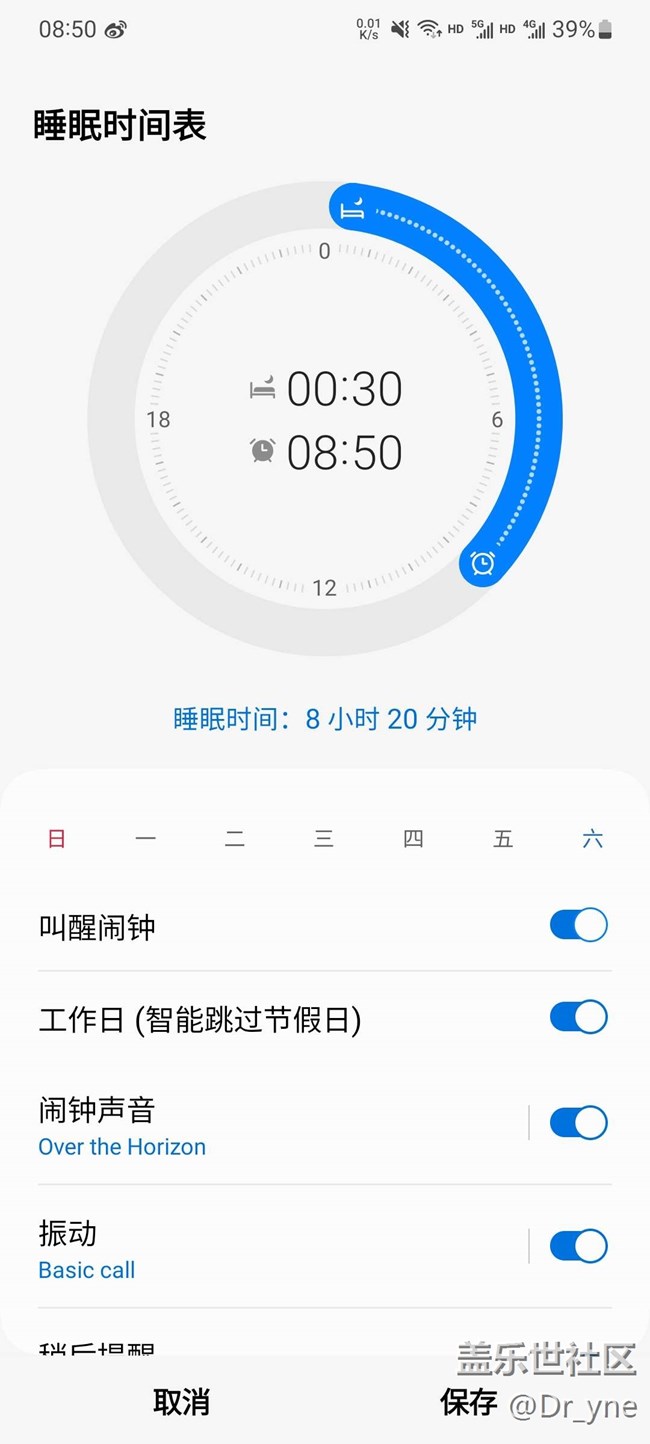This screenshot has width=650, height=1444.
Task: Select Thursday (四) in the day row
Action: 413,839
